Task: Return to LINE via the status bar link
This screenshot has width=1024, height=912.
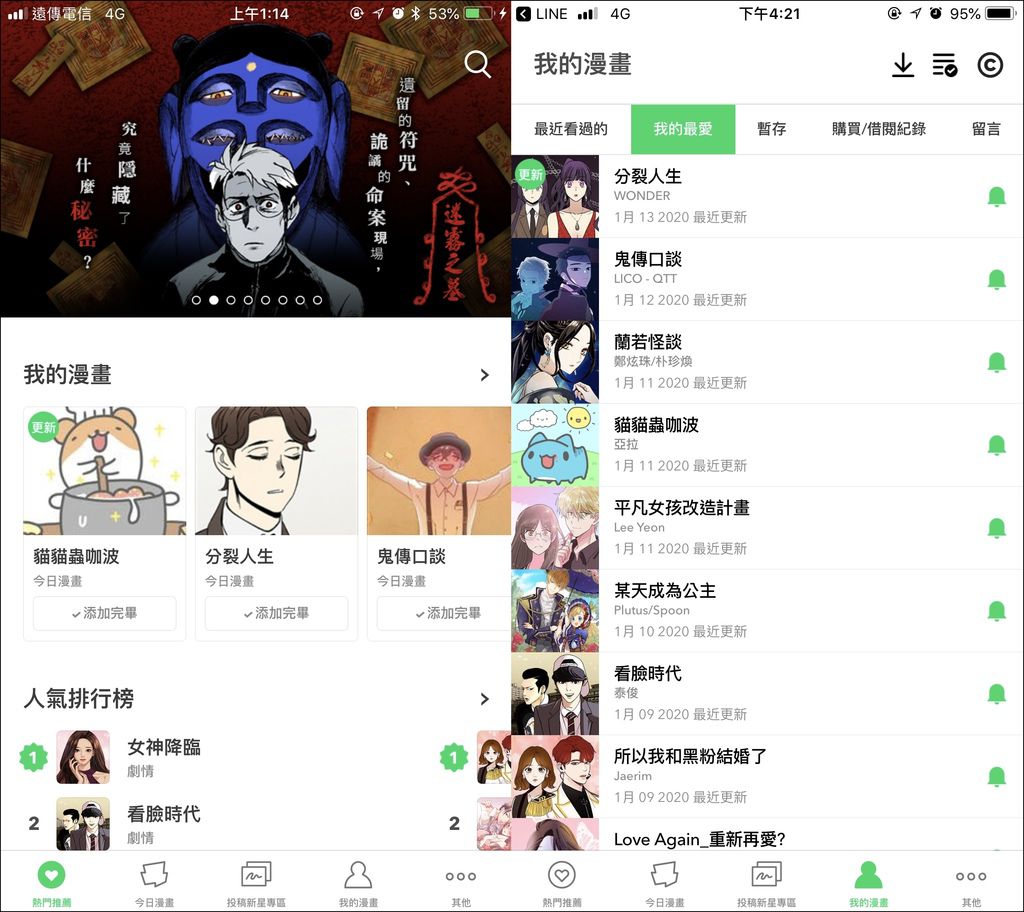Action: [543, 14]
